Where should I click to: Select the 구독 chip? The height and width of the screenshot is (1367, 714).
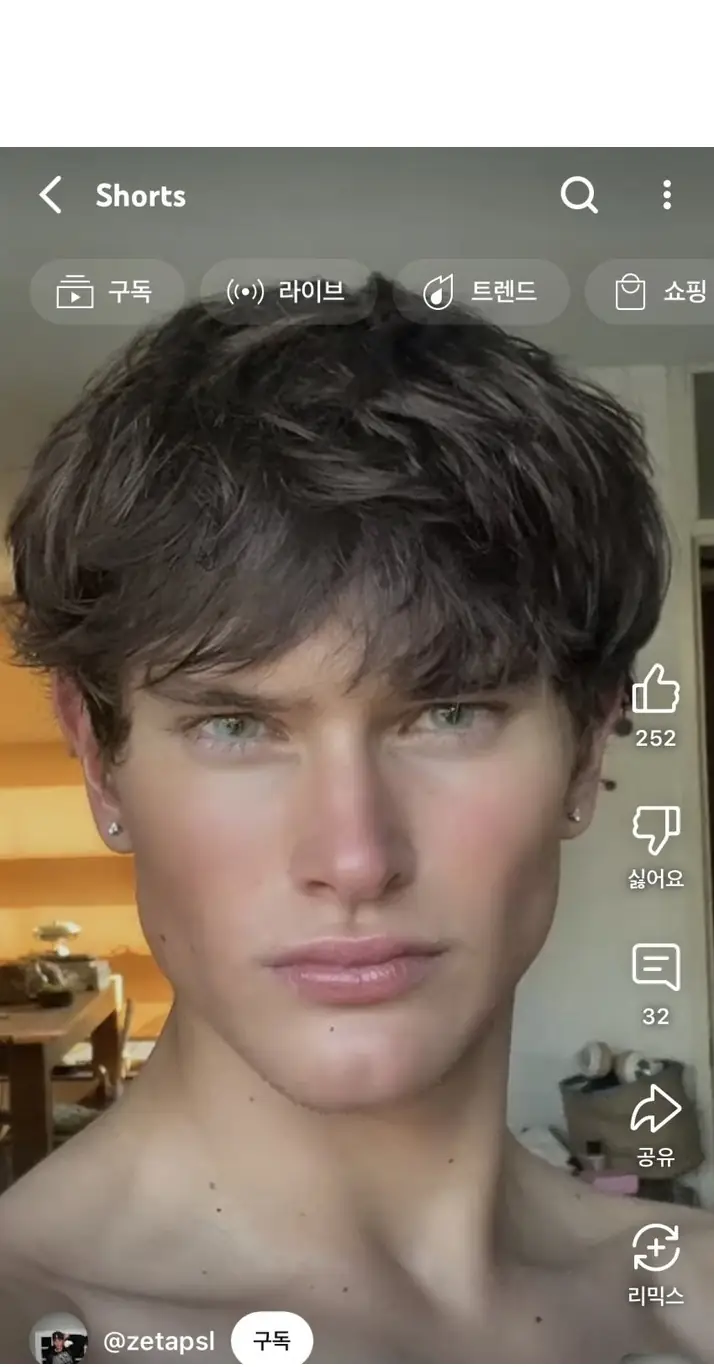106,292
